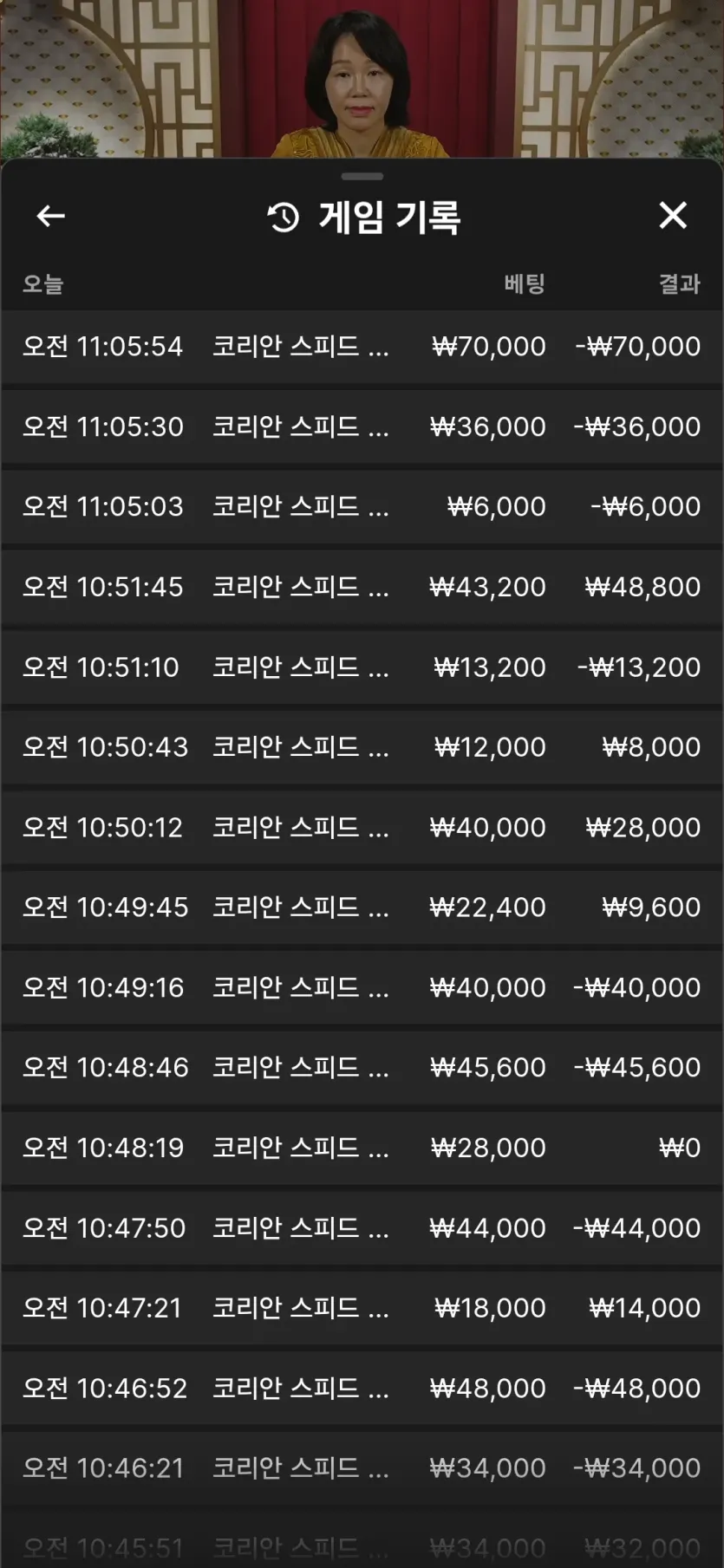The width and height of the screenshot is (724, 1568).
Task: View the 오전 11:05:03 game entry
Action: click(362, 506)
